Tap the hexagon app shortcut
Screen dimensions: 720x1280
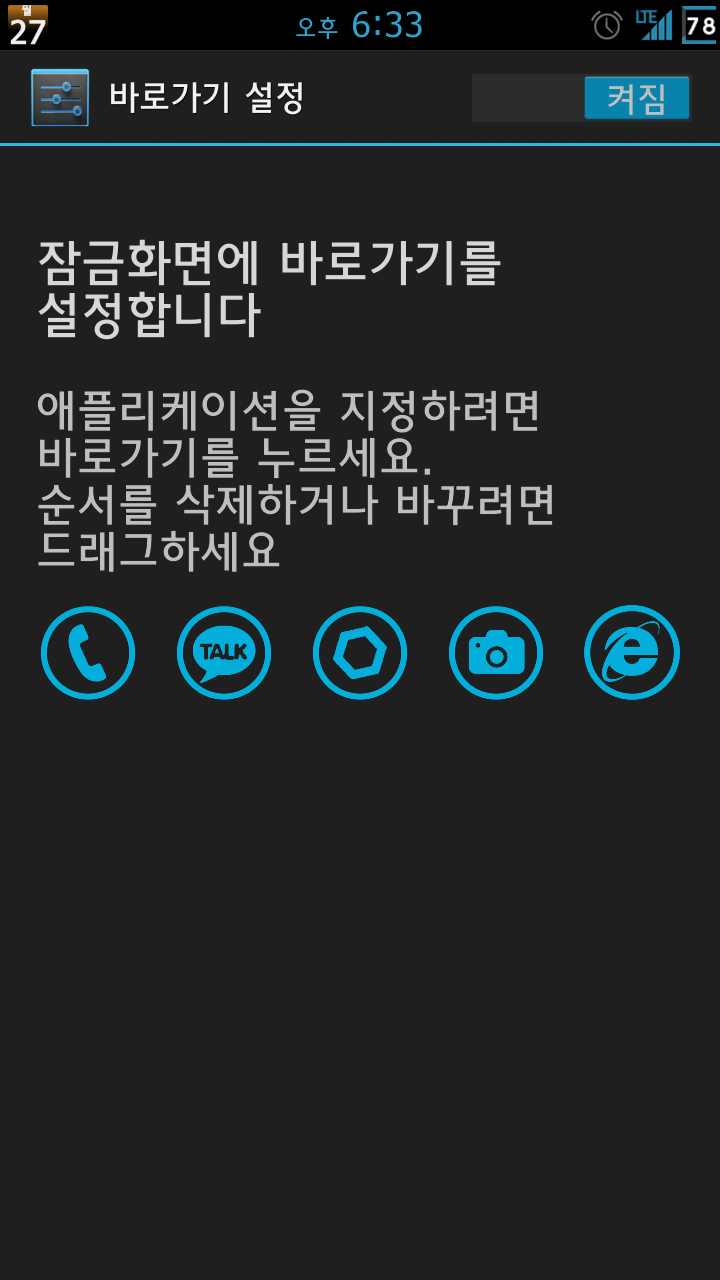[360, 653]
